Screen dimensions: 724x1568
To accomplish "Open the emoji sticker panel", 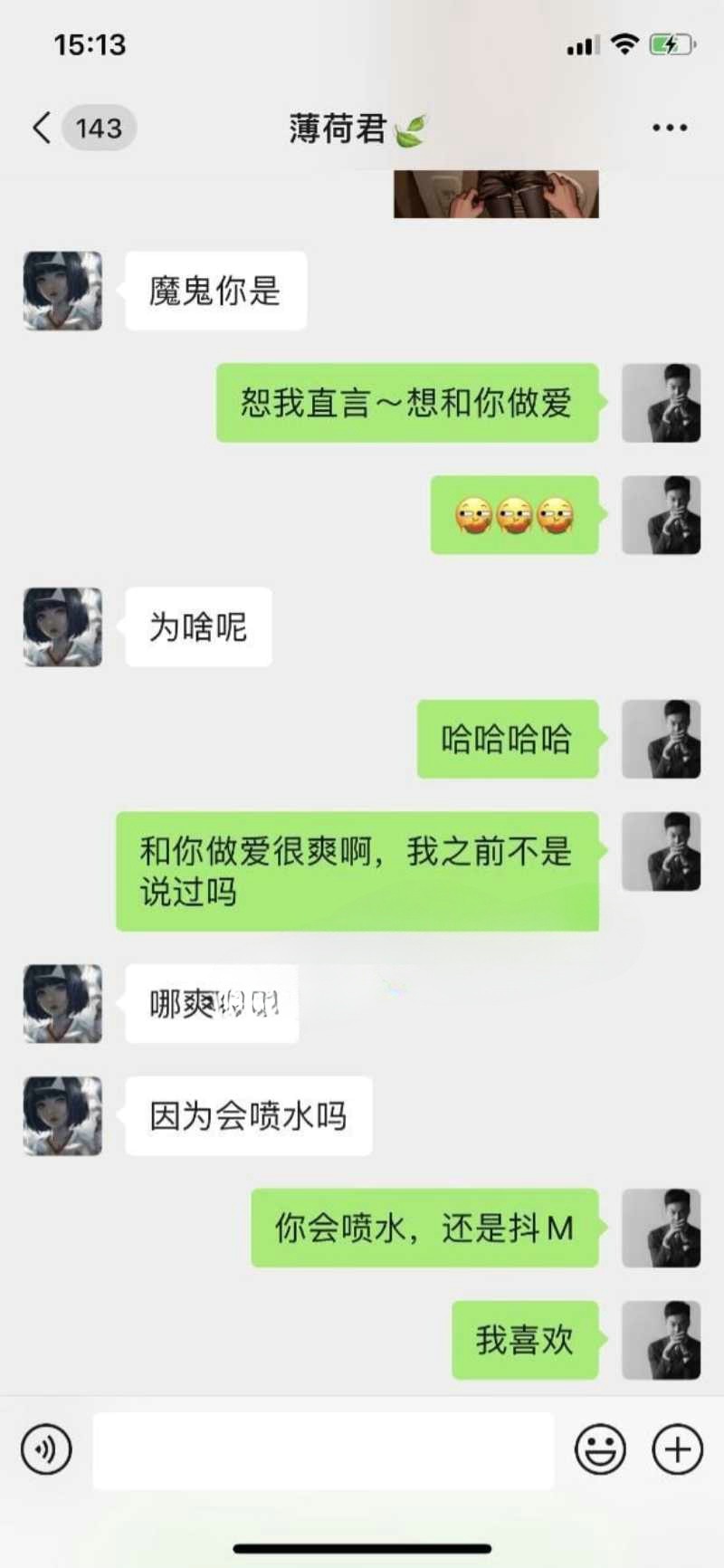I will 600,1449.
